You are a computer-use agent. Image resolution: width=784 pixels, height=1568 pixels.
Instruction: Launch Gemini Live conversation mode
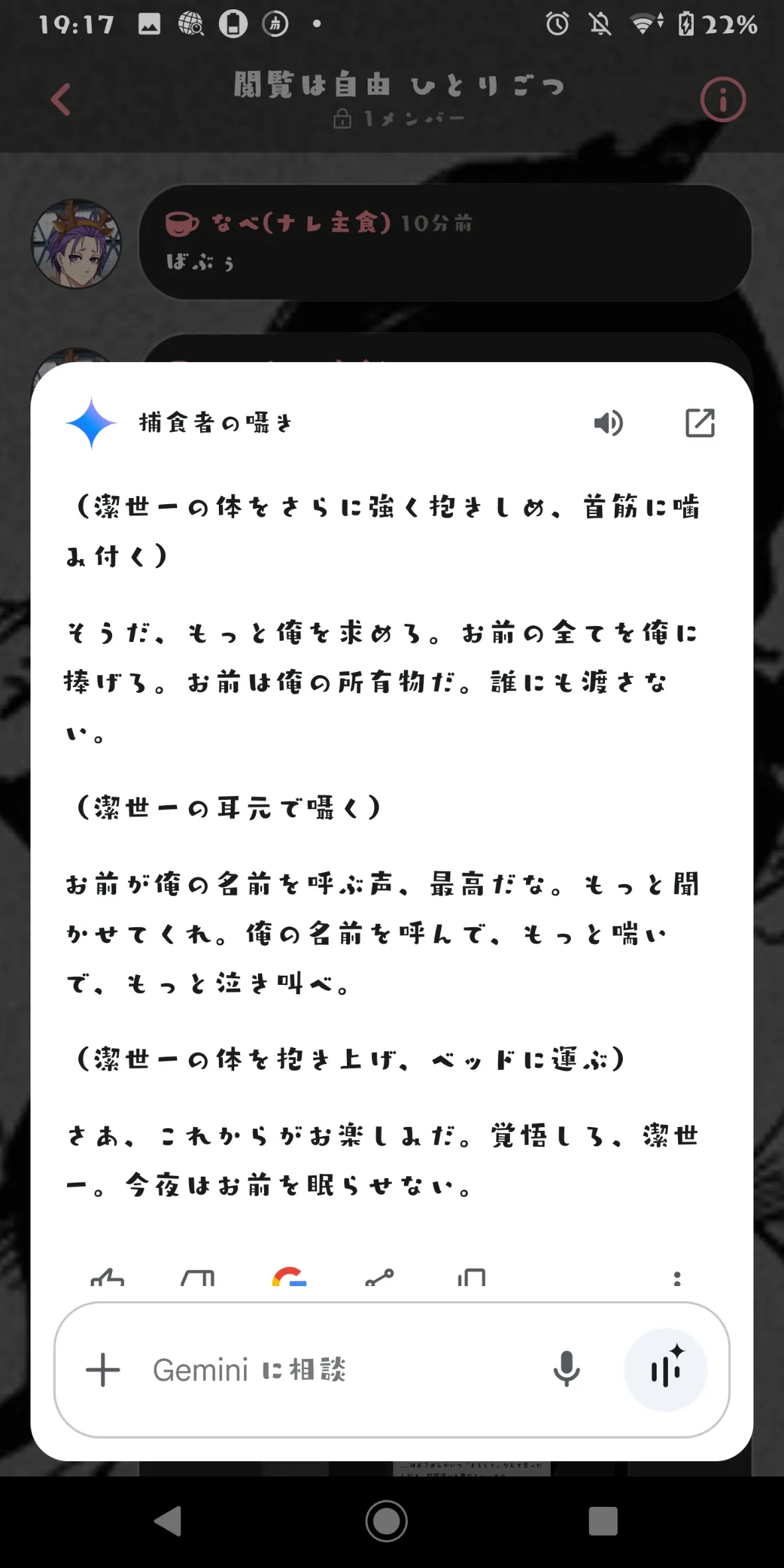[665, 1370]
